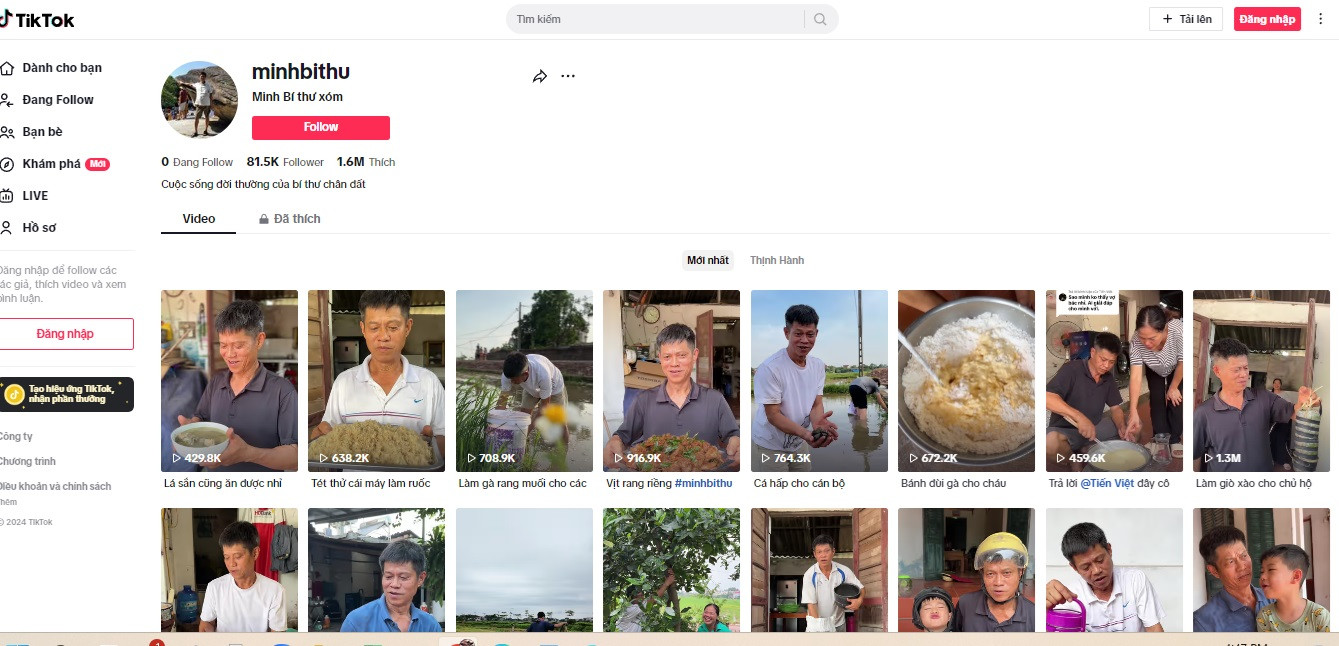Play the Vịt rang riềng video
Viewport: 1339px width, 646px height.
671,380
